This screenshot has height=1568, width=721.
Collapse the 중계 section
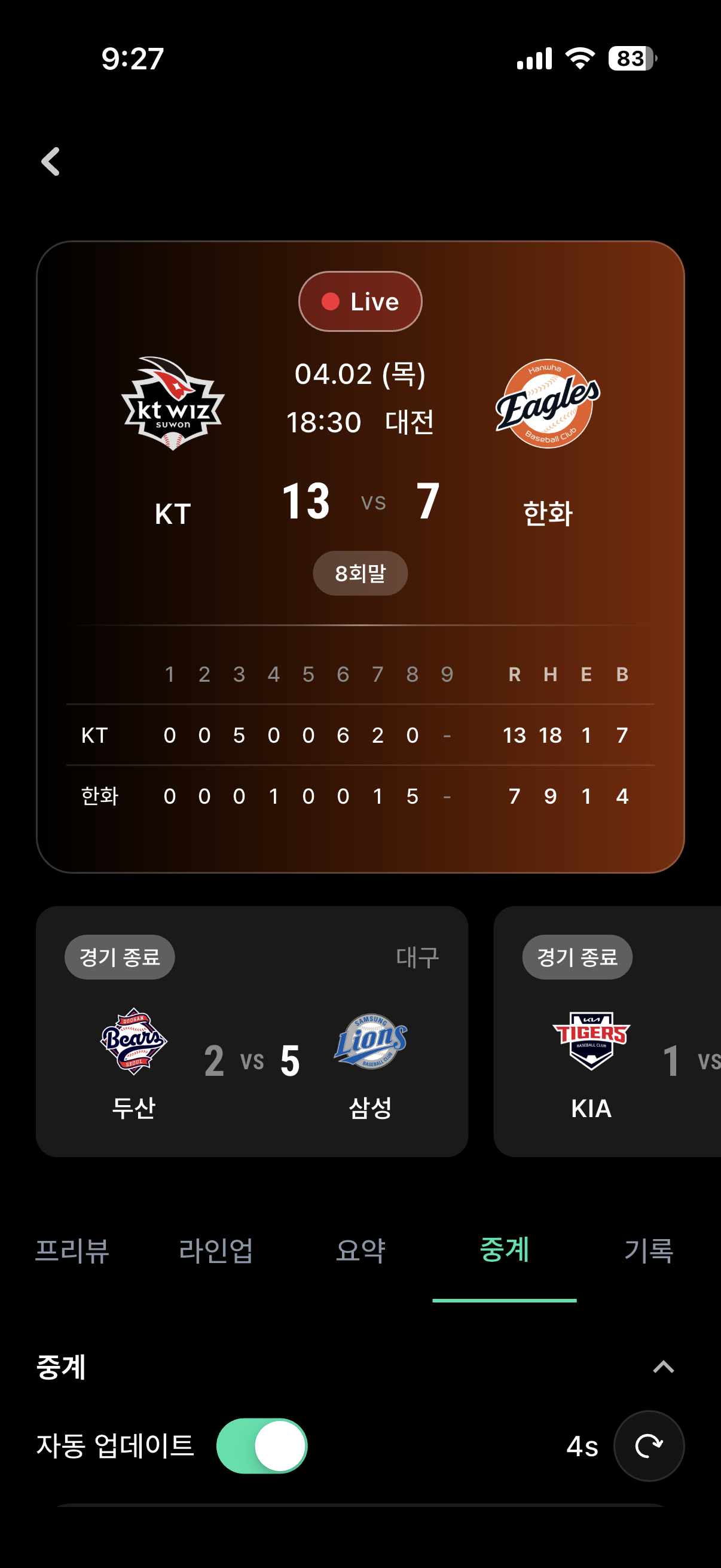coord(663,1367)
